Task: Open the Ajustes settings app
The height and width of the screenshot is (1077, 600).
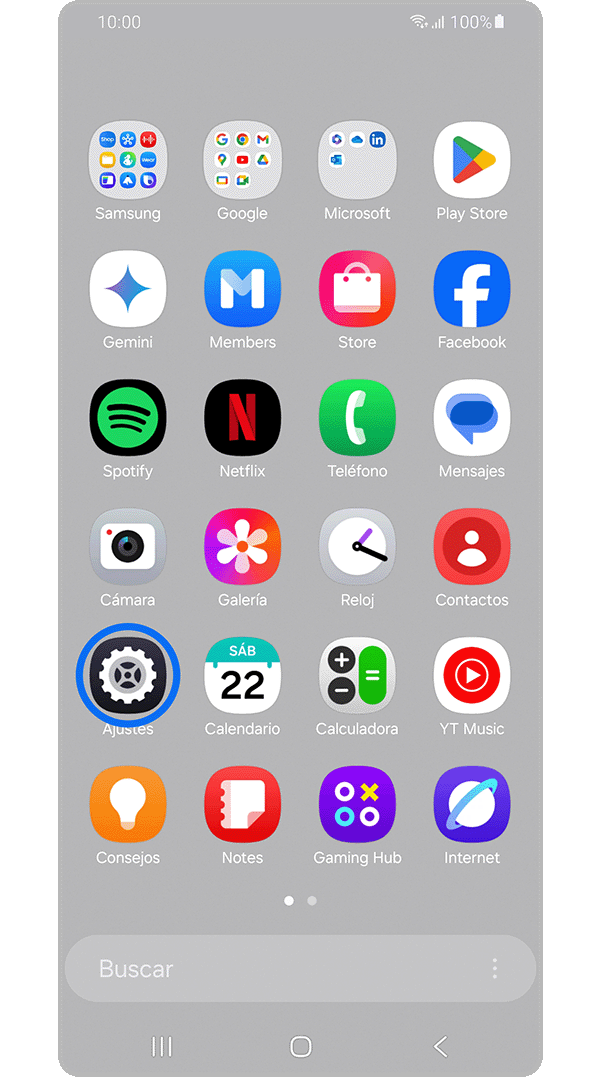Action: [128, 676]
